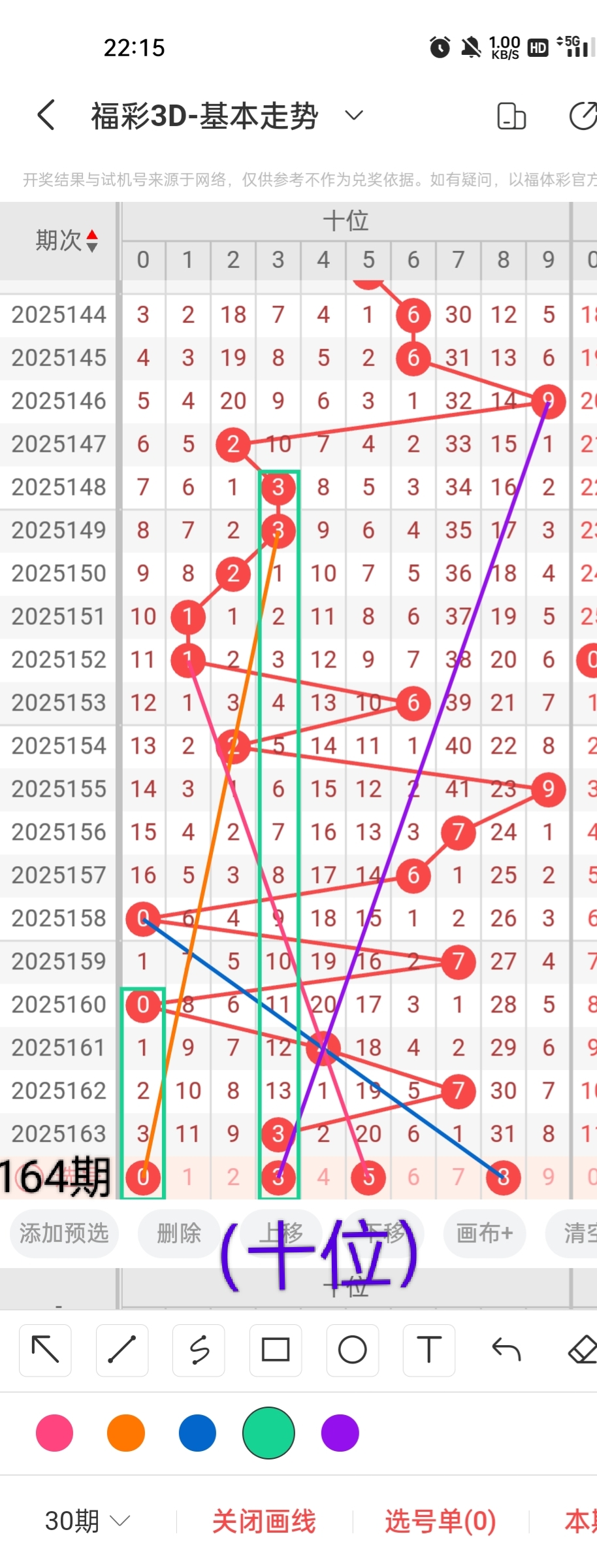597x1568 pixels.
Task: Go back from the 福彩3D trend chart
Action: 46,116
